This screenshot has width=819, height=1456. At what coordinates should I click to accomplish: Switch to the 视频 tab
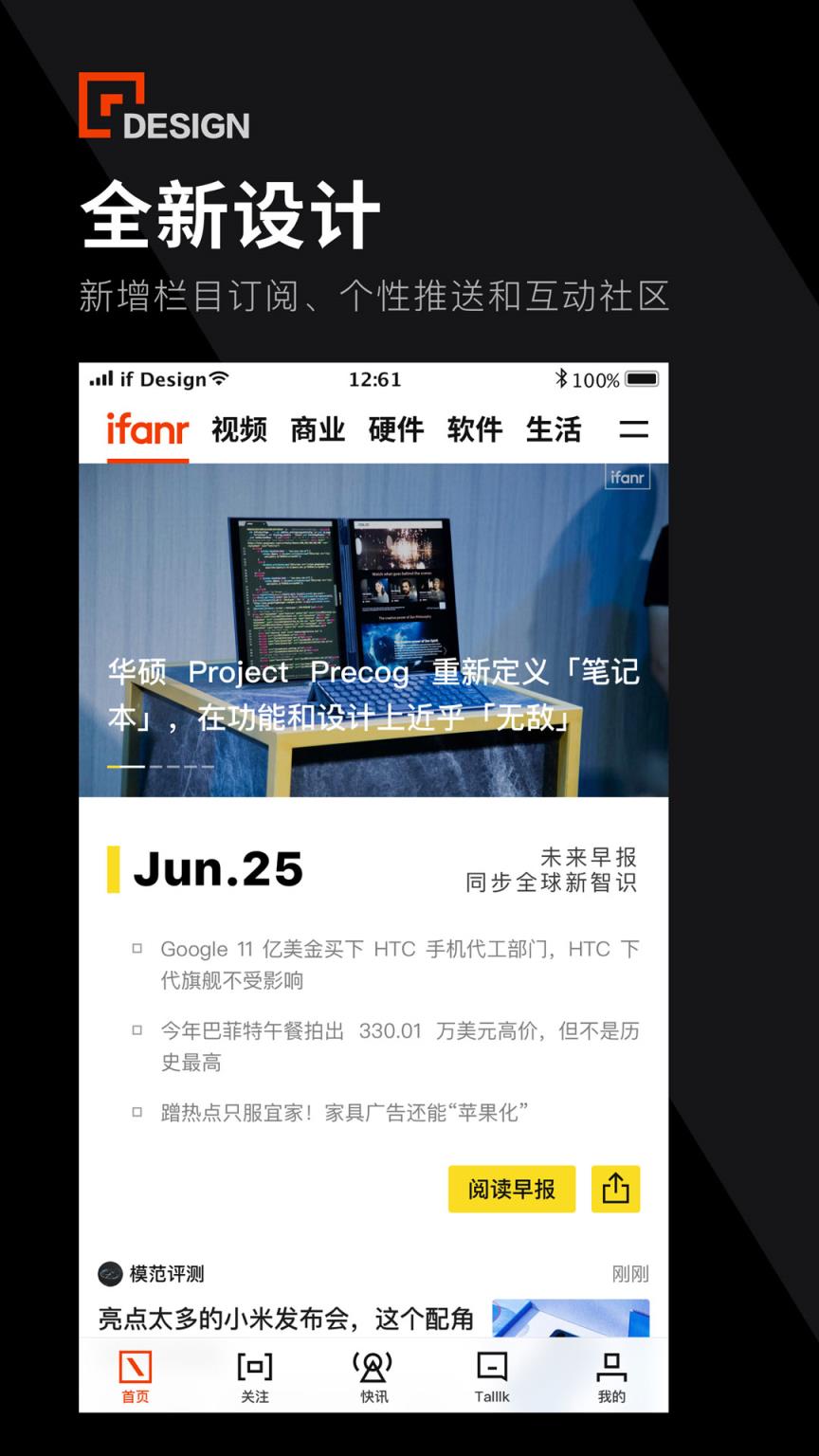tap(238, 430)
